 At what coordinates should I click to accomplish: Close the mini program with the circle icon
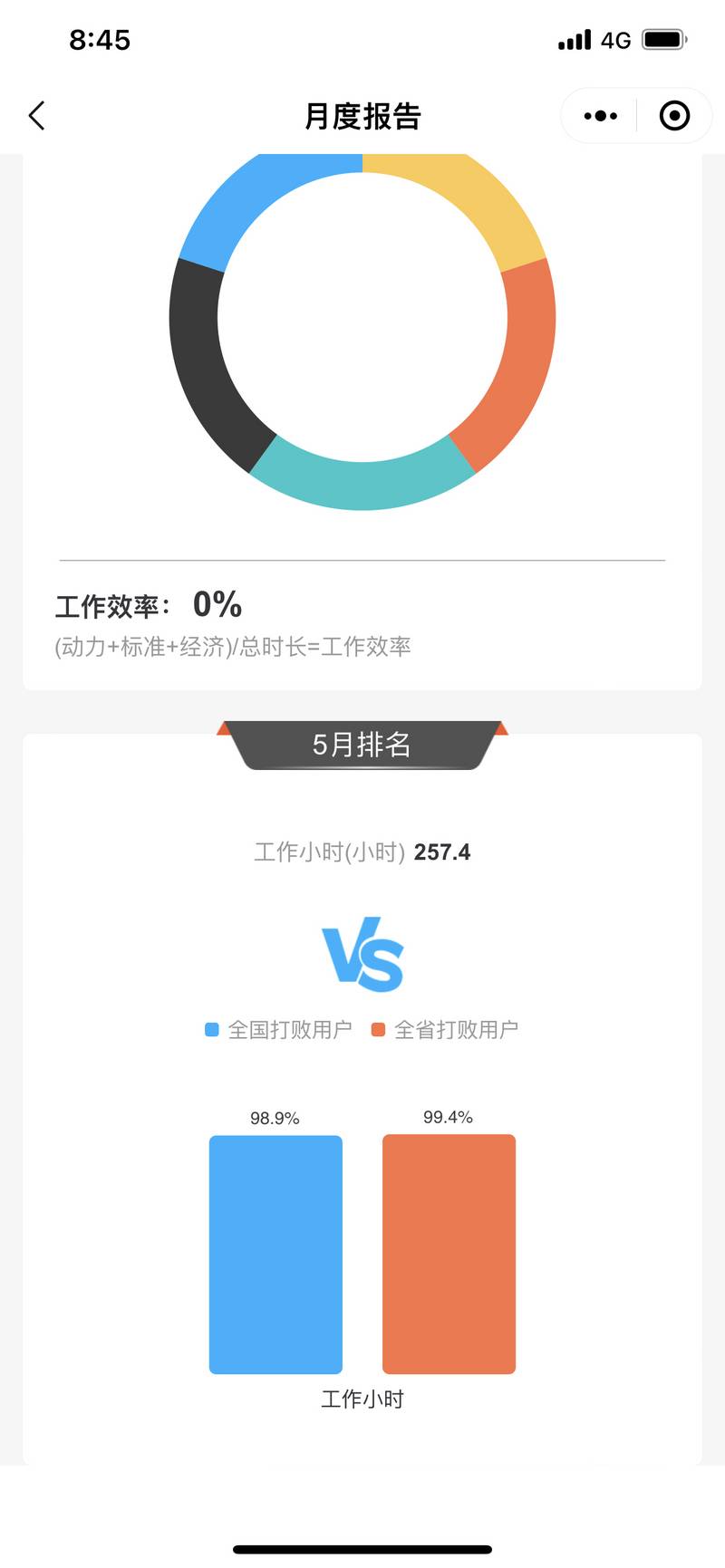click(674, 116)
